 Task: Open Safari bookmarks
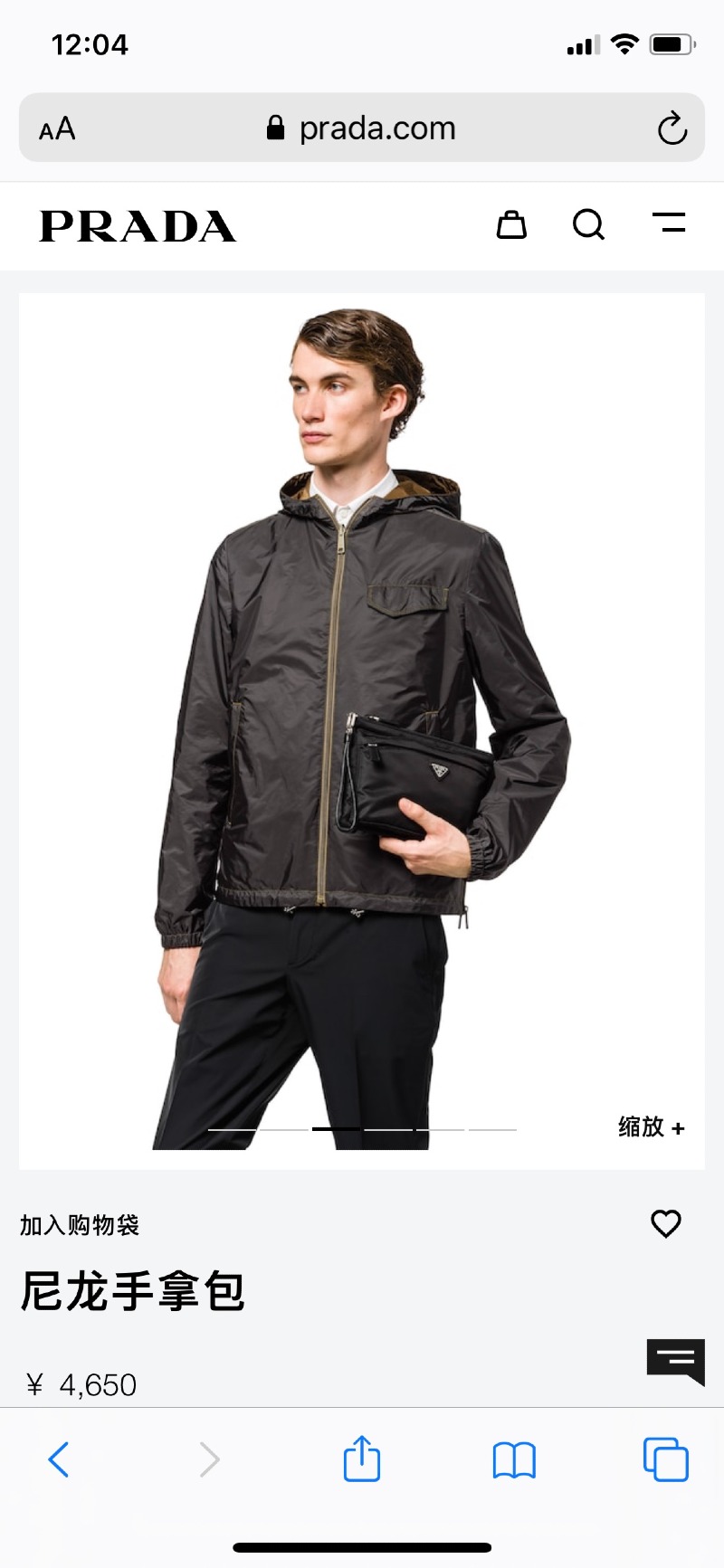(514, 1459)
